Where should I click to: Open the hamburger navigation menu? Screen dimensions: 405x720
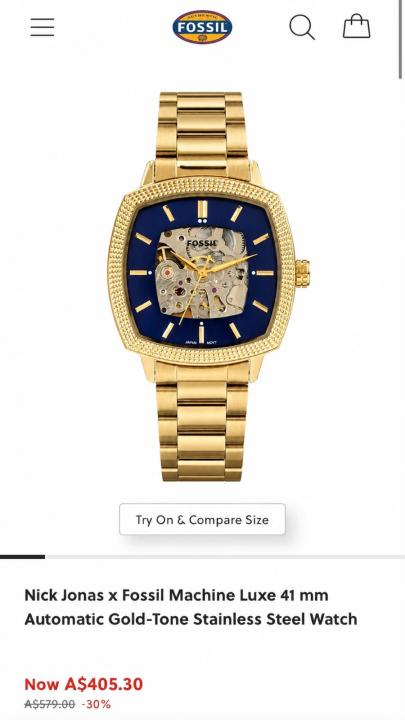[x=42, y=27]
